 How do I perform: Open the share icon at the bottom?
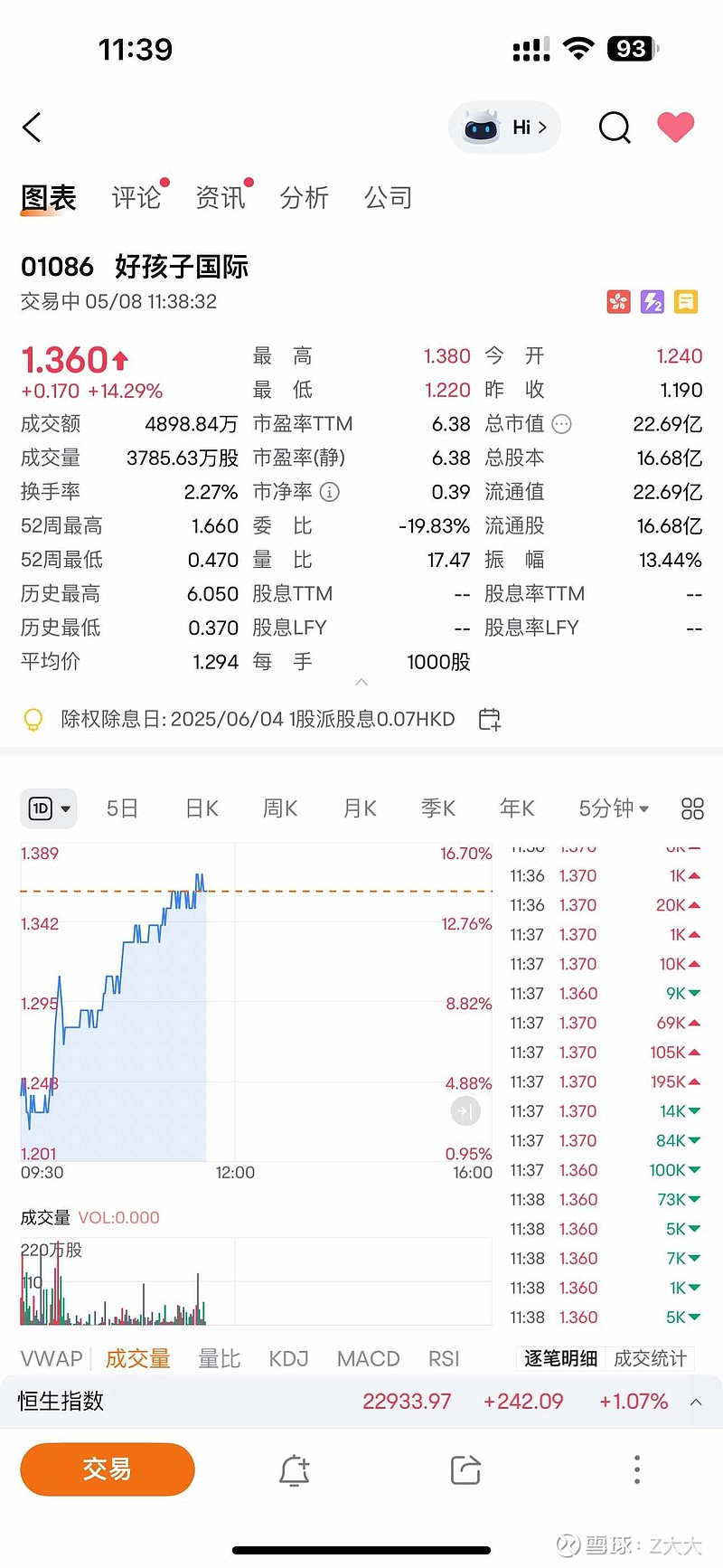pos(464,1469)
